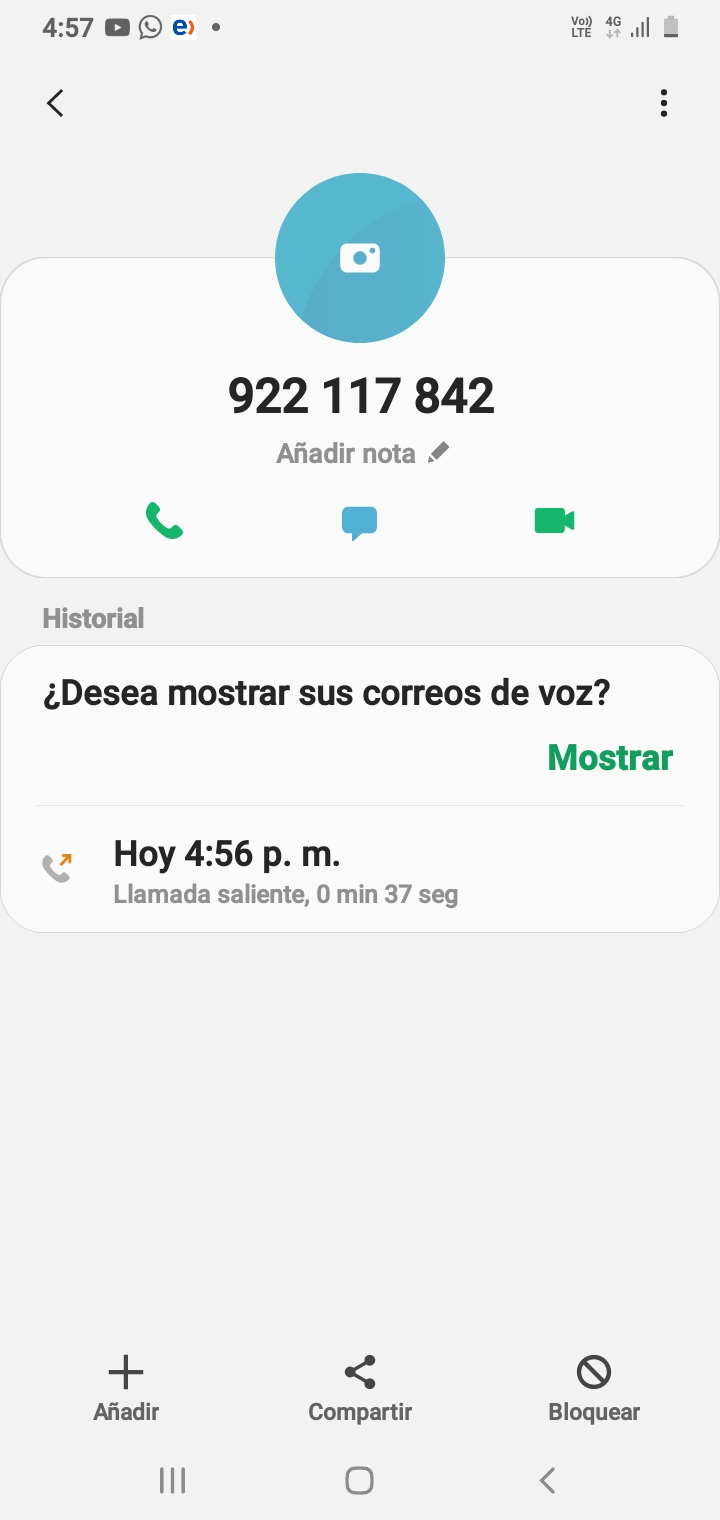Go to the home screen
The image size is (720, 1520).
pyautogui.click(x=359, y=1480)
